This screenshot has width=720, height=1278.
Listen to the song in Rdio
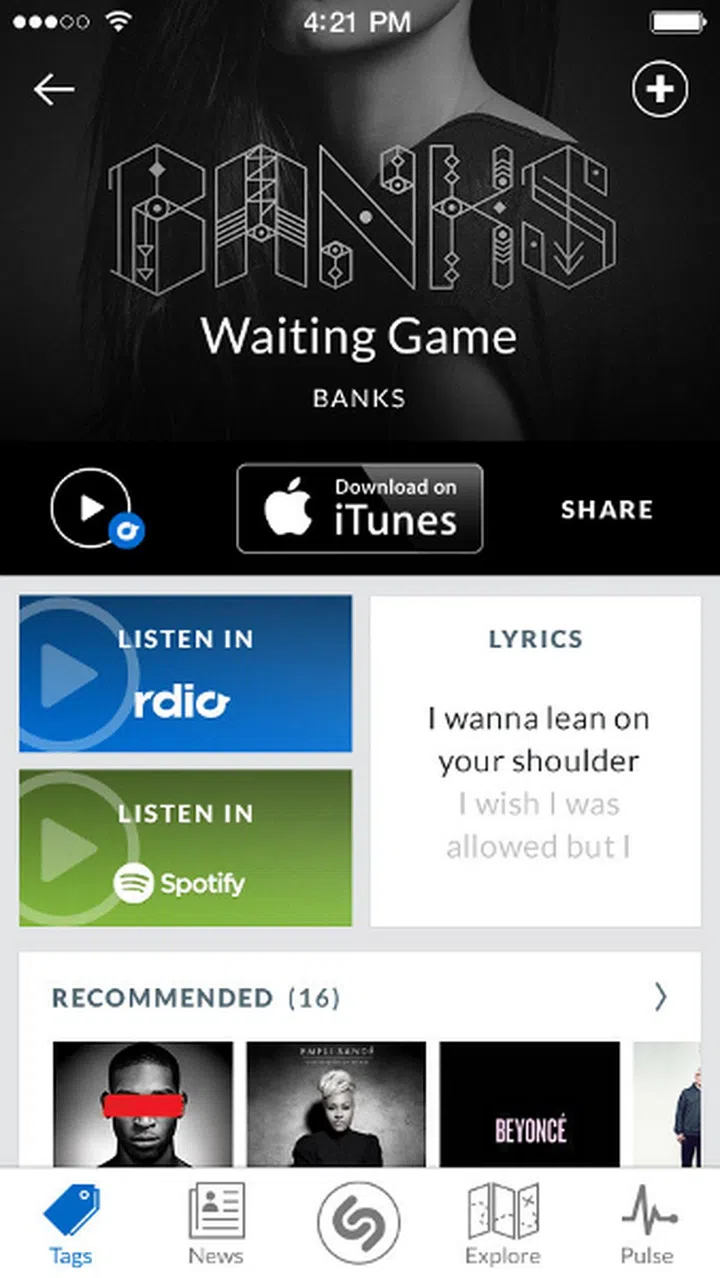185,673
